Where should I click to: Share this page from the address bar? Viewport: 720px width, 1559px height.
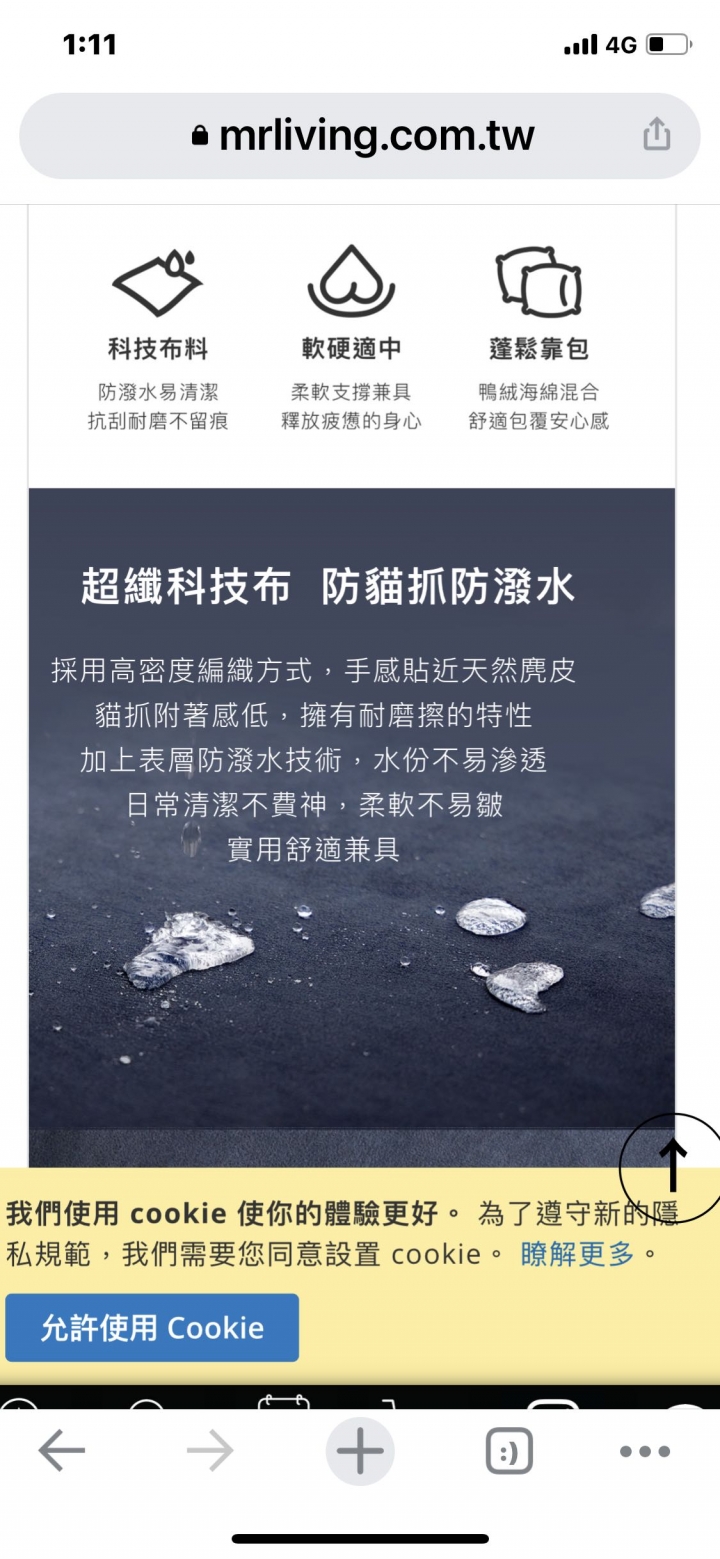[x=656, y=134]
